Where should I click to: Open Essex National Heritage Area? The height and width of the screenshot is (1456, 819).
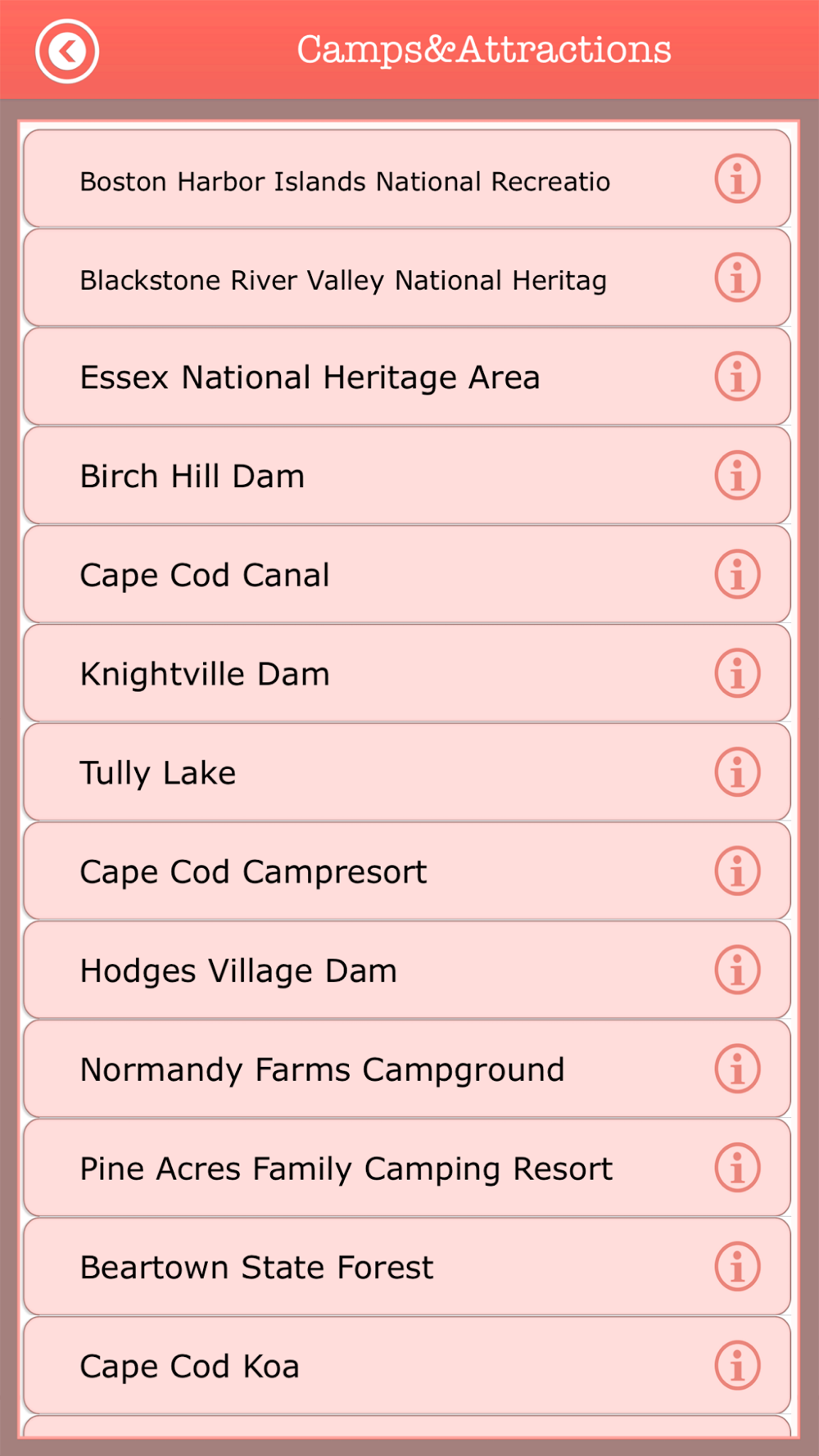[407, 377]
